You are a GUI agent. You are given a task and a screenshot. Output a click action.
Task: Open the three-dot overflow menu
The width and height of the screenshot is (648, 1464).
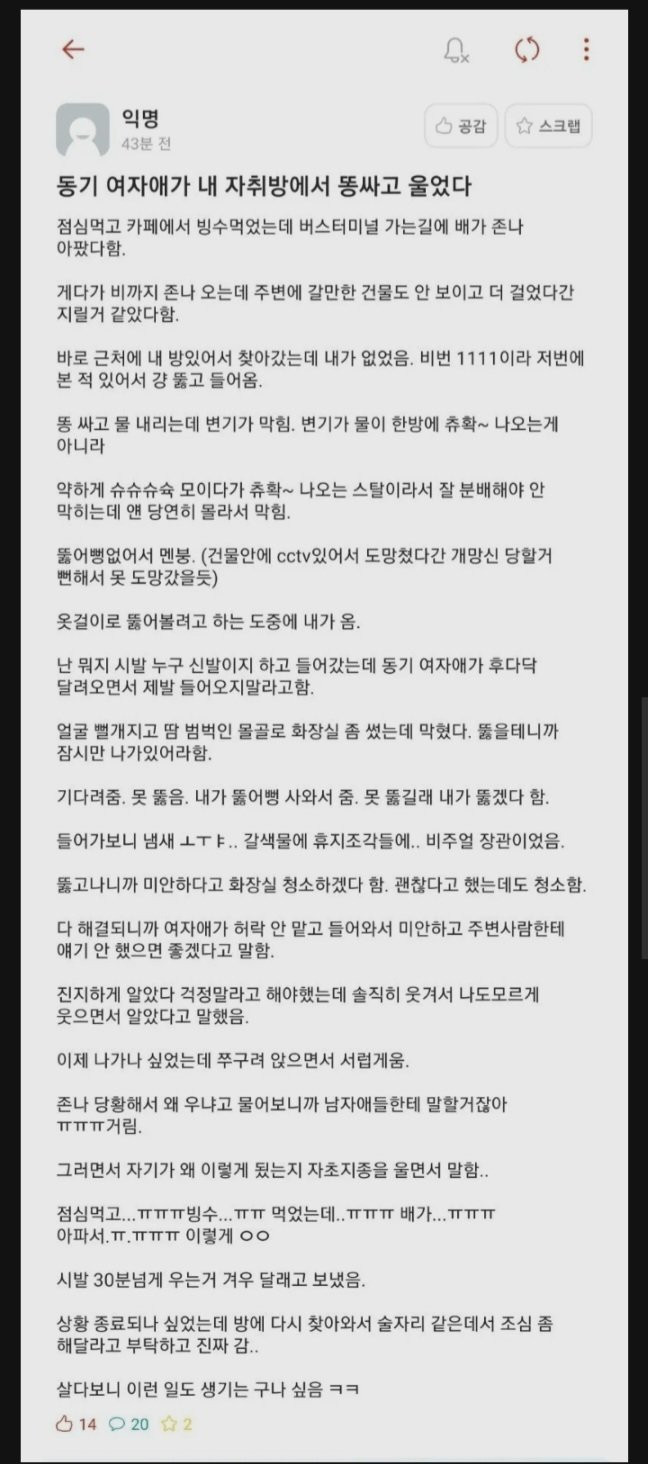tap(586, 50)
